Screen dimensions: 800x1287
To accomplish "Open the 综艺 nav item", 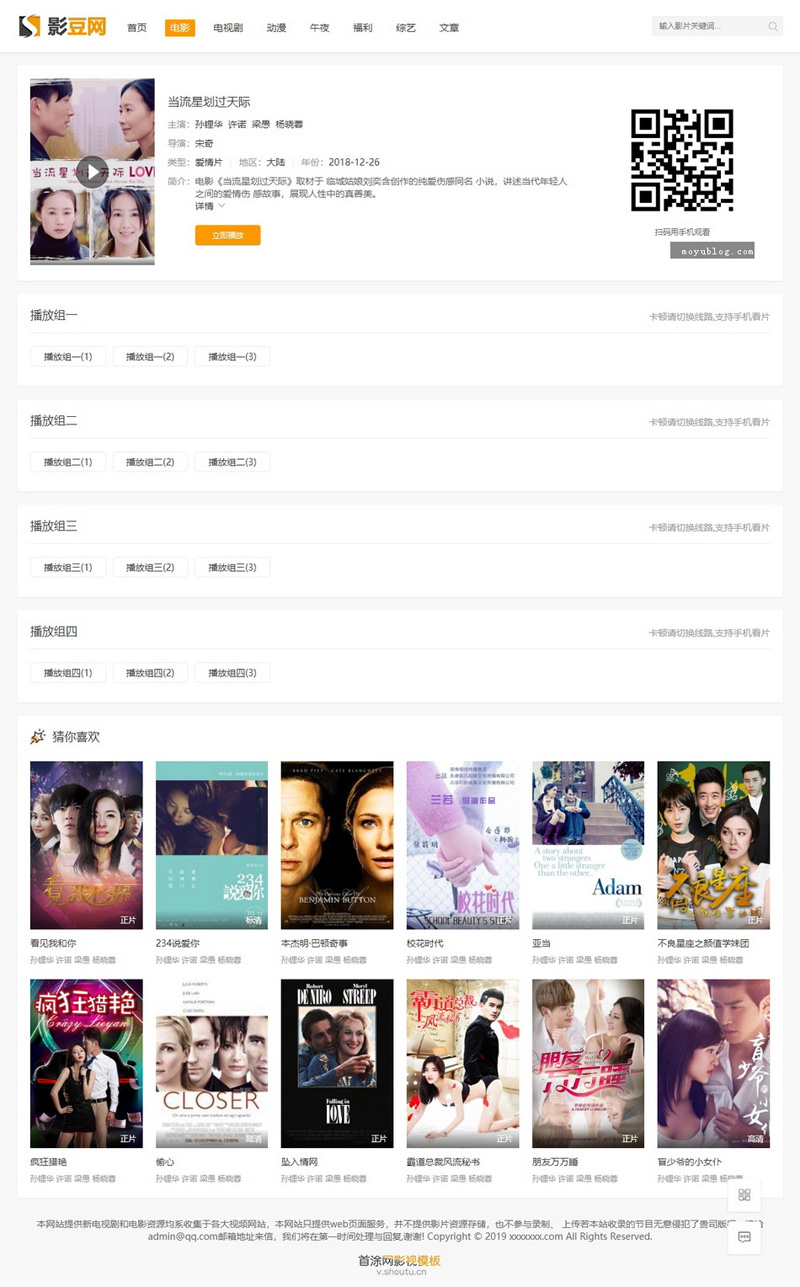I will click(x=405, y=28).
